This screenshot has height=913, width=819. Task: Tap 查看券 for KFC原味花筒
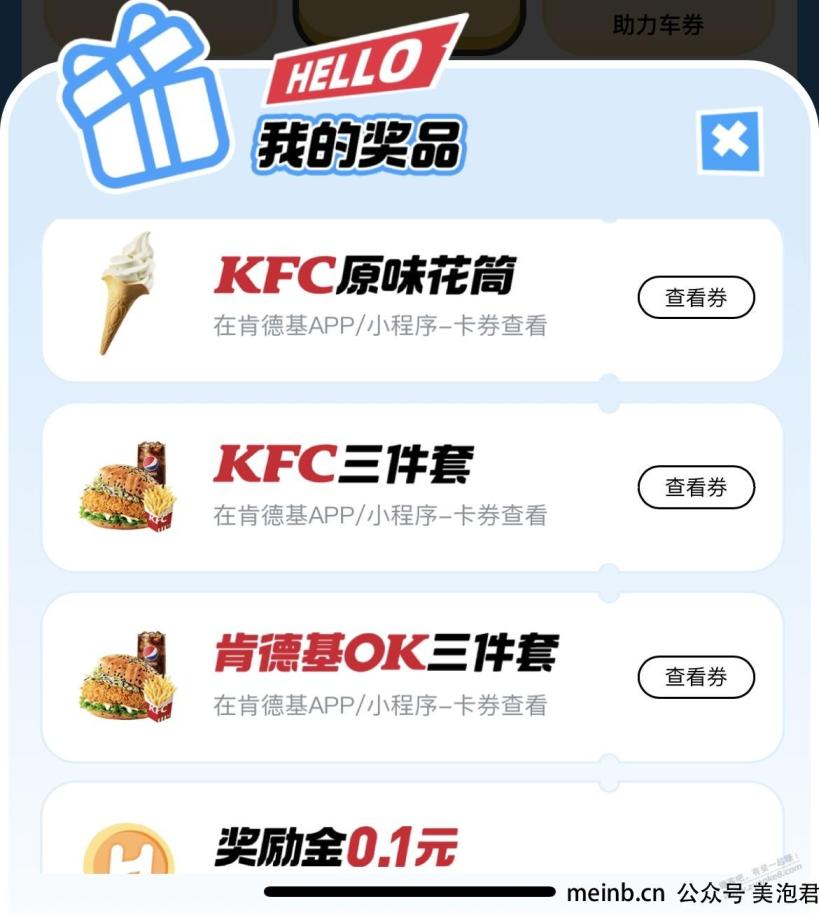[x=696, y=297]
